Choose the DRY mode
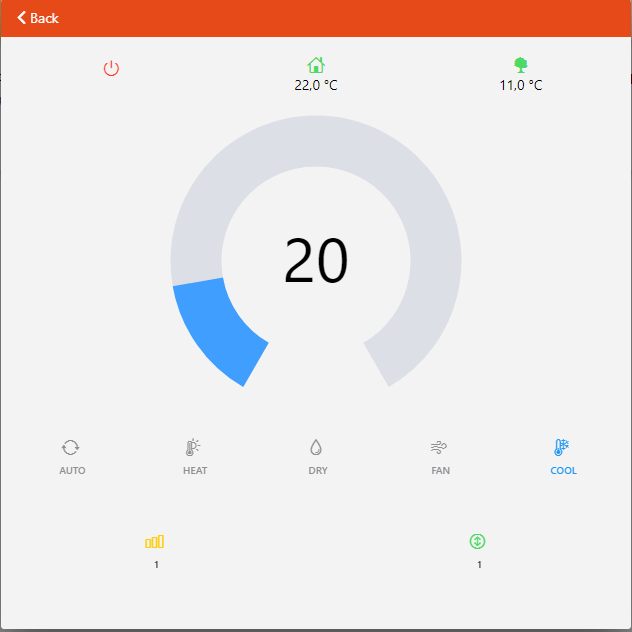This screenshot has width=632, height=632. coord(317,456)
